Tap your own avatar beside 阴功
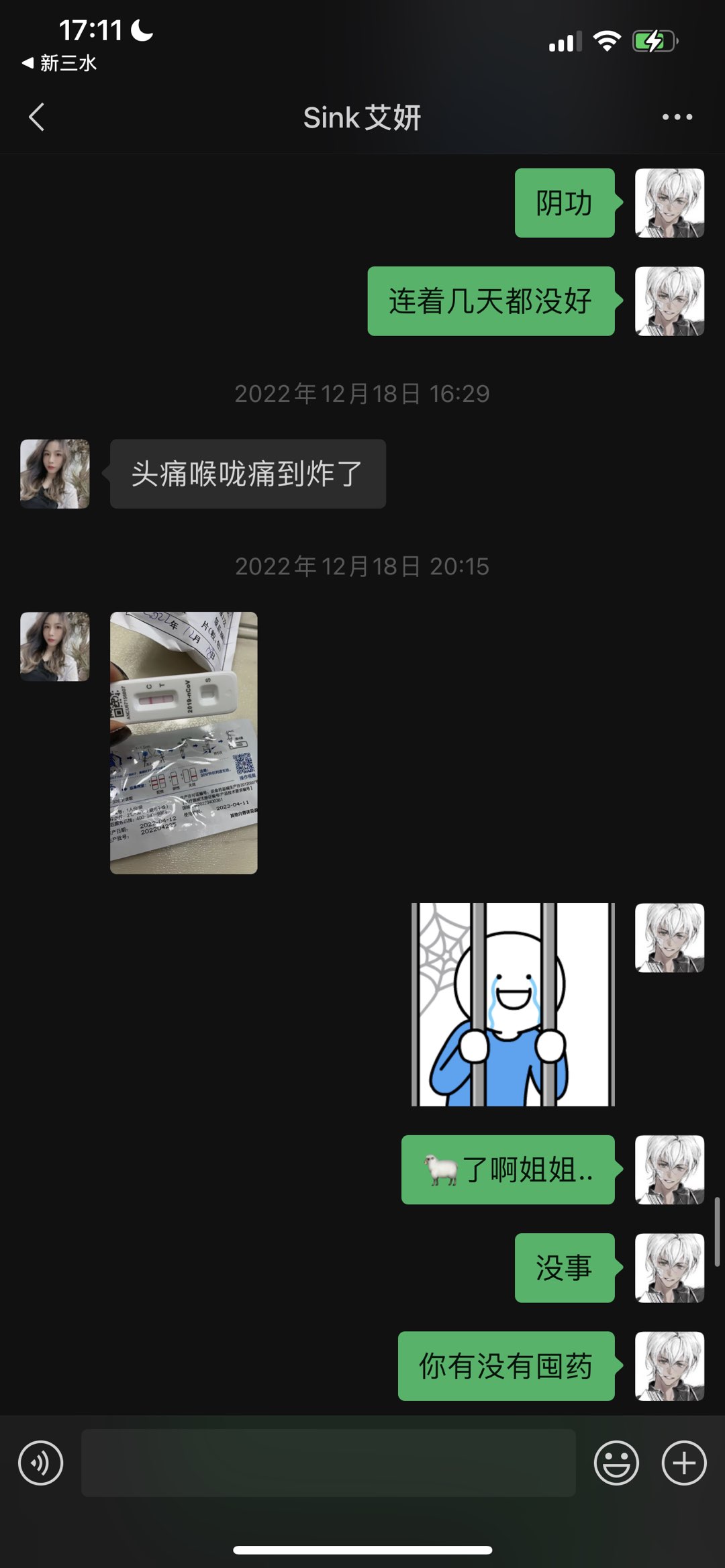The height and width of the screenshot is (1568, 725). pyautogui.click(x=669, y=203)
